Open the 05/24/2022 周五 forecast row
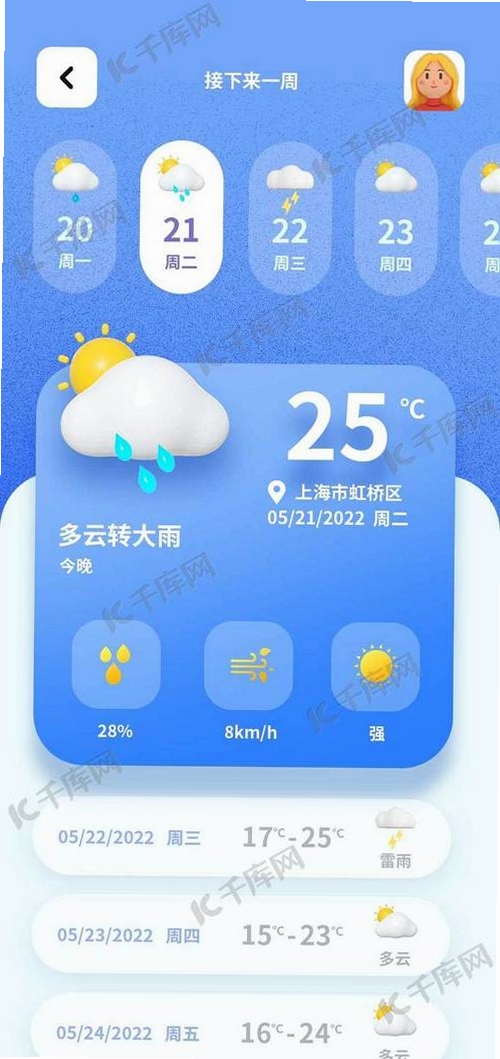 pos(241,1026)
